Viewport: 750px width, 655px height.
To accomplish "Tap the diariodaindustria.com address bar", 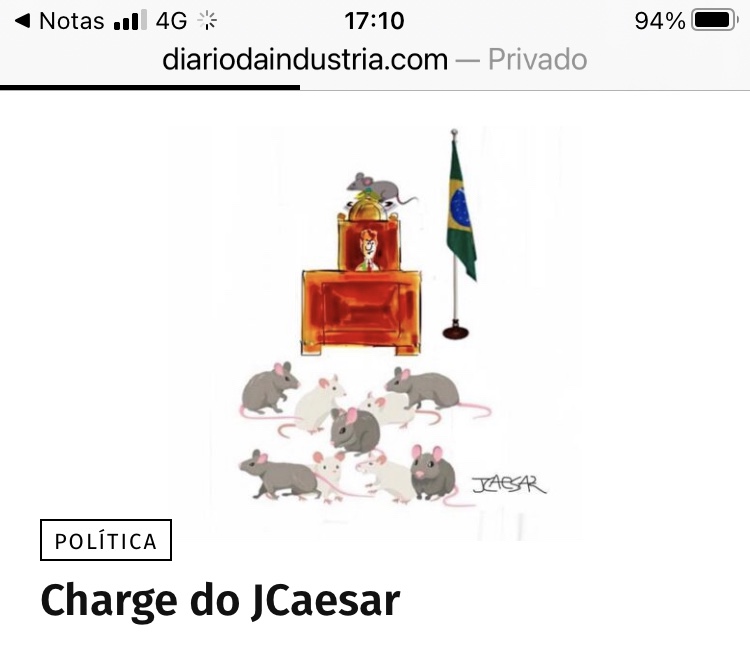I will [x=374, y=59].
